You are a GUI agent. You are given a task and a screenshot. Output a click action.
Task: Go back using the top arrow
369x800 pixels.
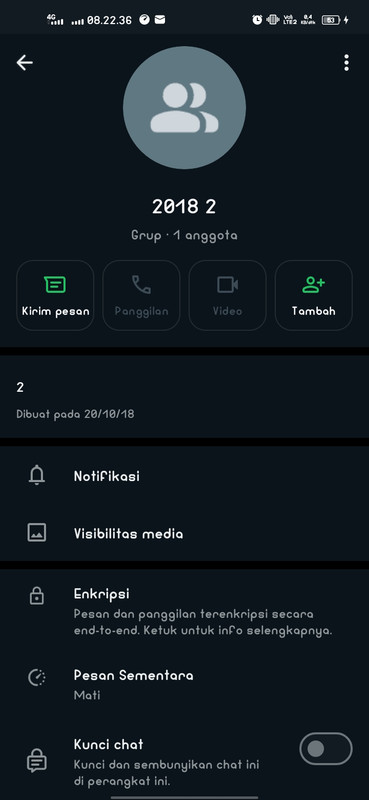tap(24, 63)
